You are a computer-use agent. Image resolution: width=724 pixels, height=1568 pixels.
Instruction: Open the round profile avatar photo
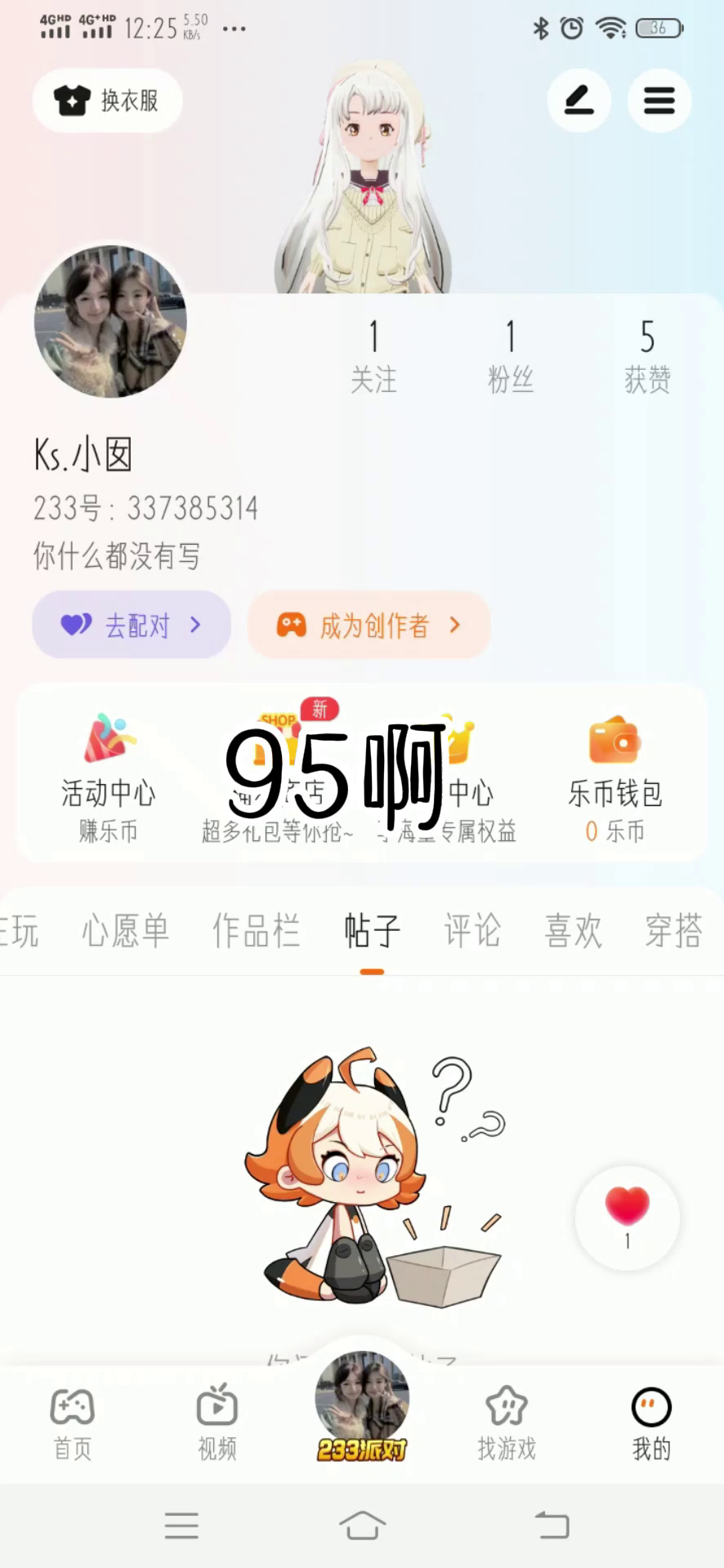pos(110,322)
